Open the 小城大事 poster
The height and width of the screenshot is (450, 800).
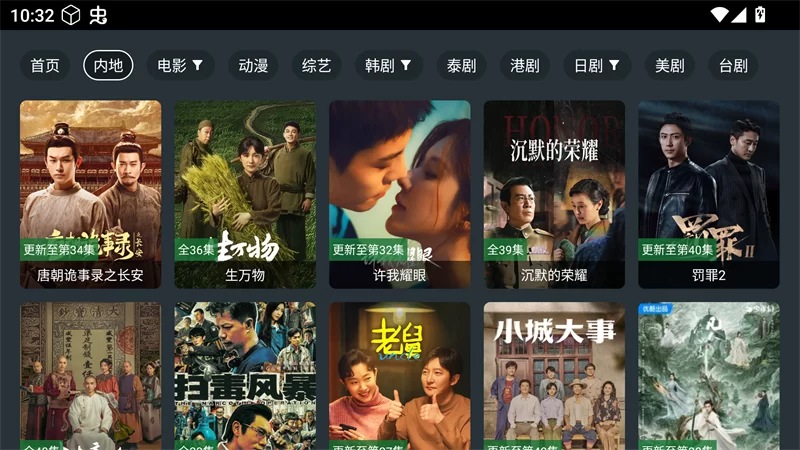(554, 375)
